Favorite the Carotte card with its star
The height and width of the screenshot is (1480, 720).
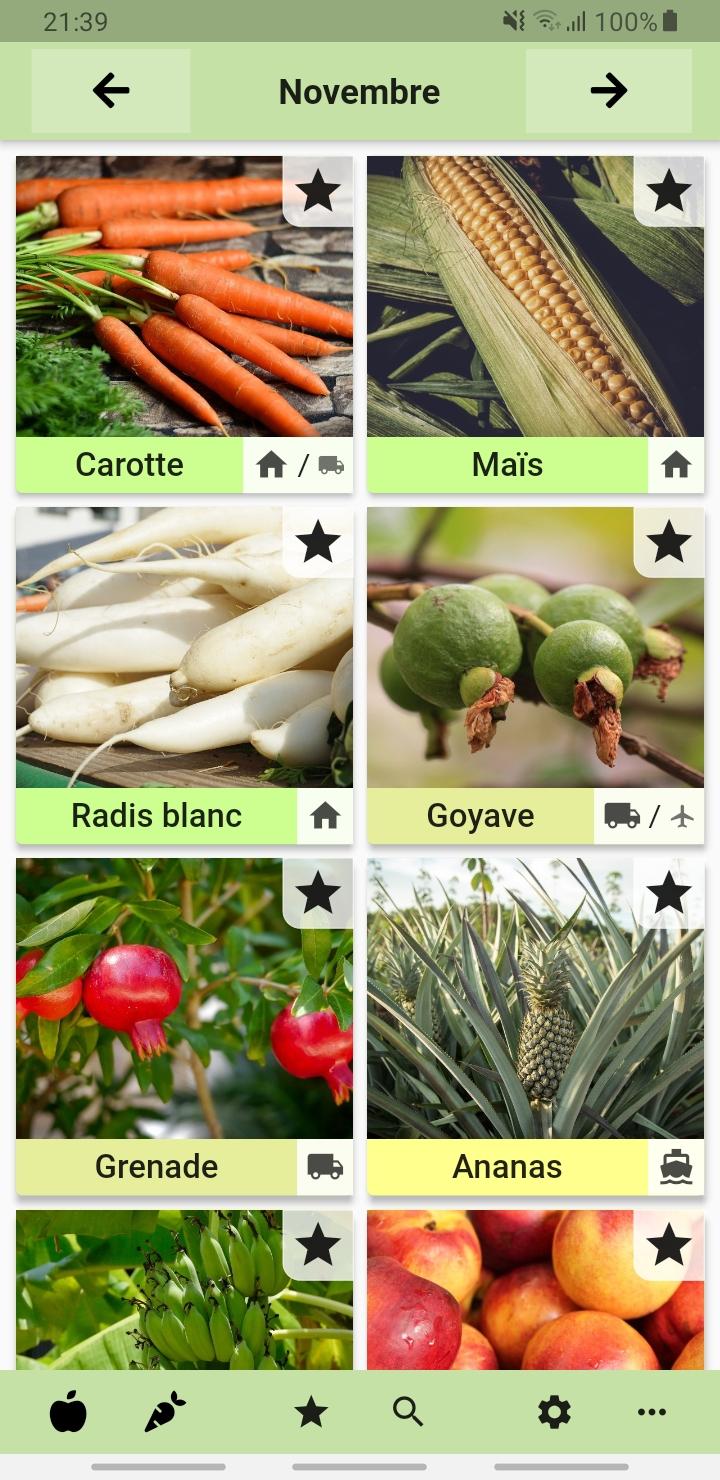(x=318, y=190)
